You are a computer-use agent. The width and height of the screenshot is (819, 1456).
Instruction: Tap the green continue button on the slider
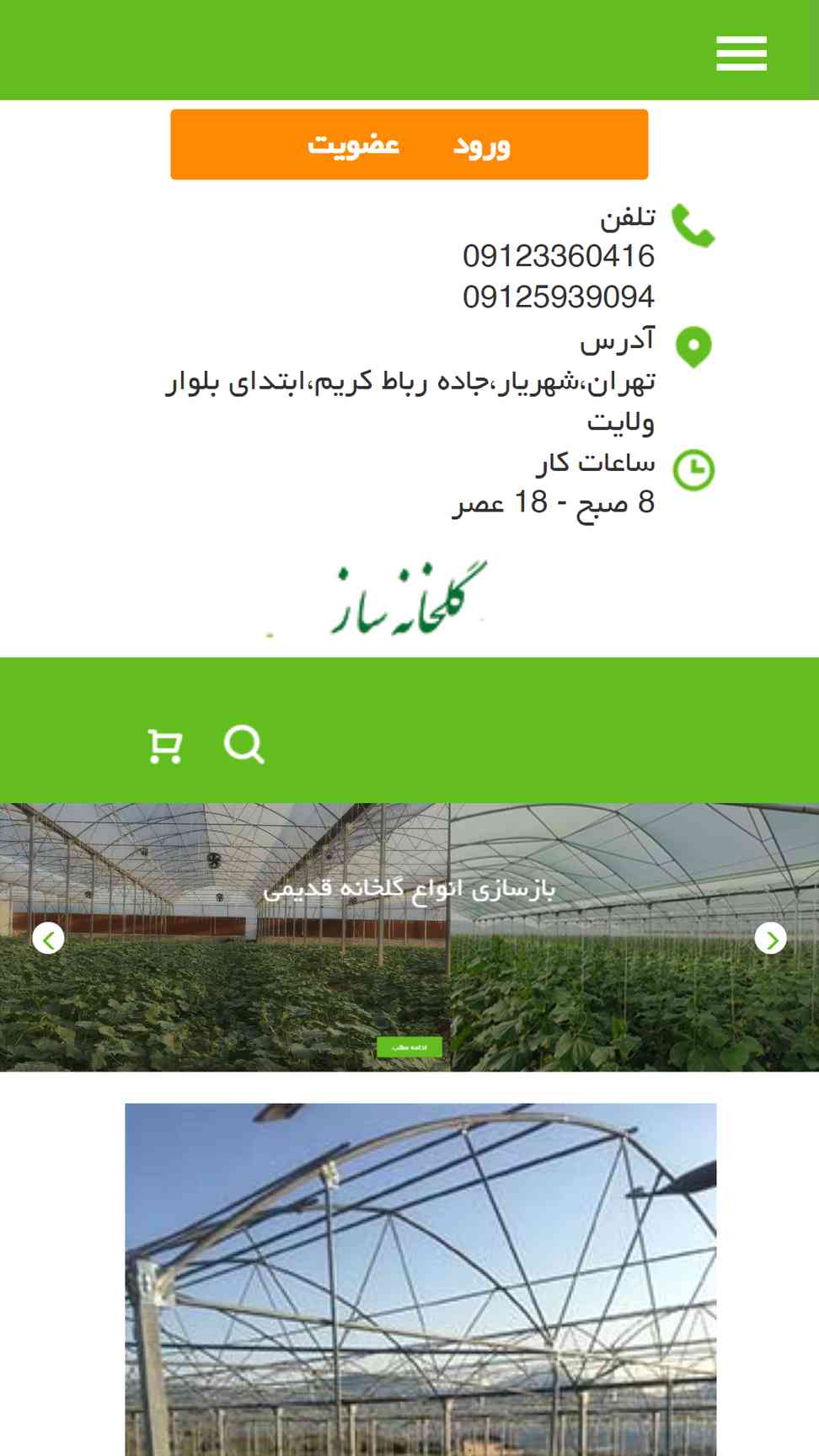[409, 1046]
